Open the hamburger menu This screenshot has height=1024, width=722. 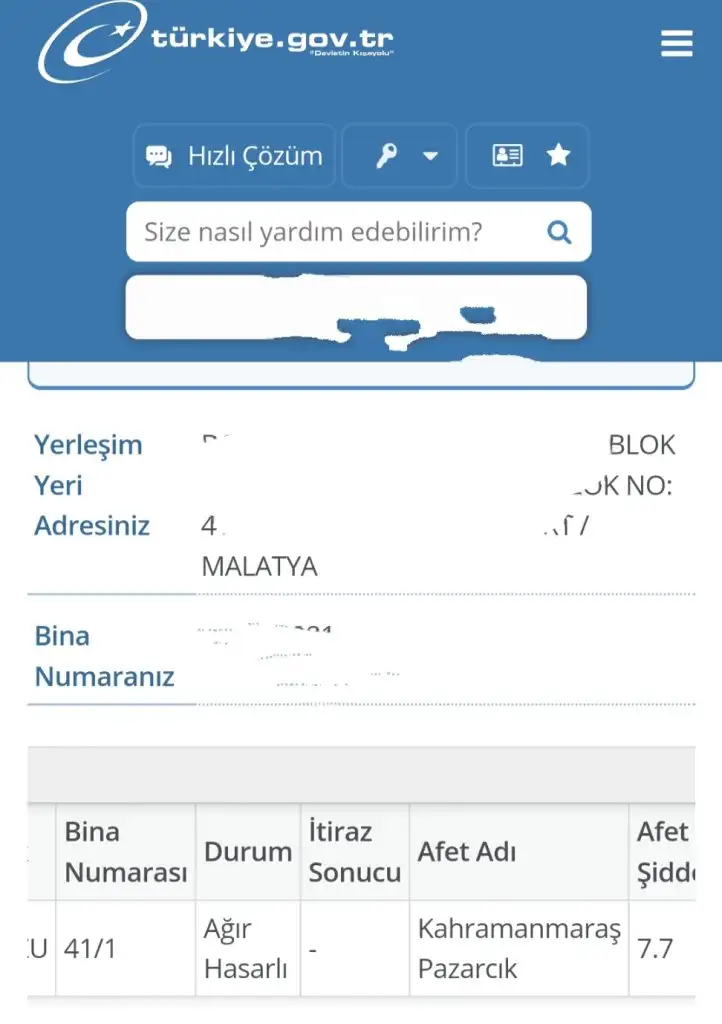[x=677, y=44]
